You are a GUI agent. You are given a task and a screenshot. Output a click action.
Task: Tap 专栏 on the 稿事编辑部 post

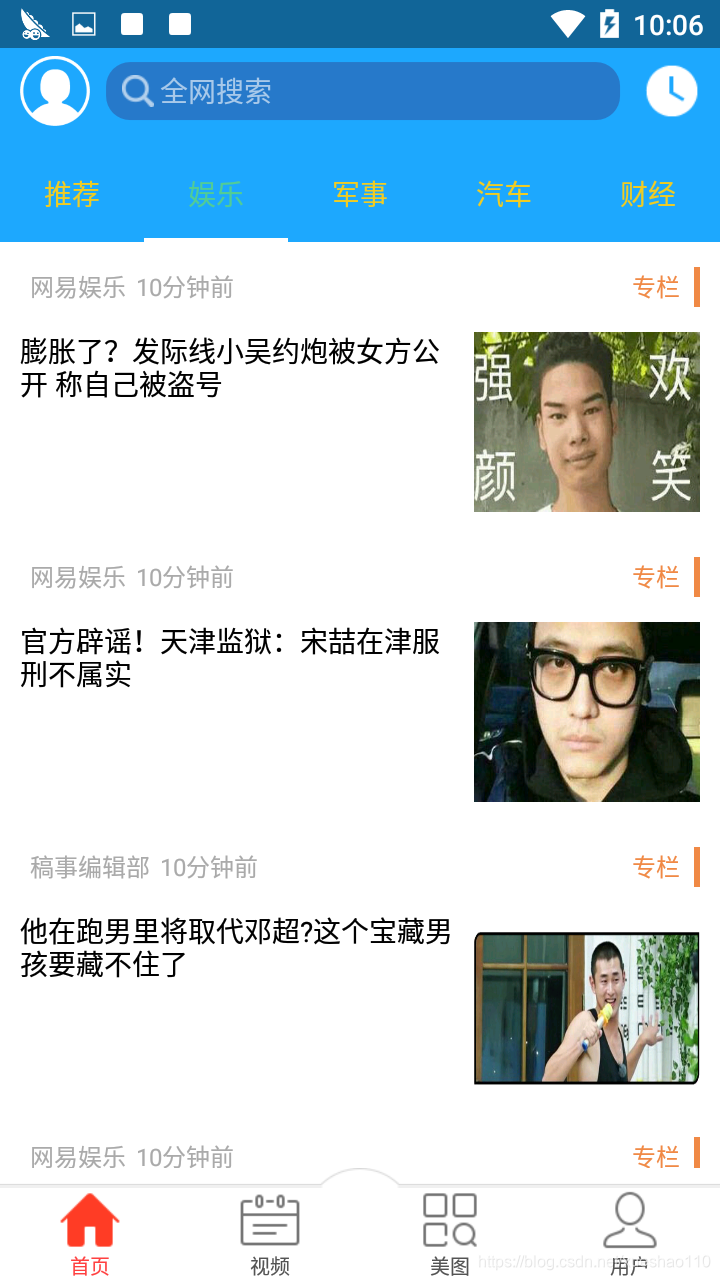(656, 867)
